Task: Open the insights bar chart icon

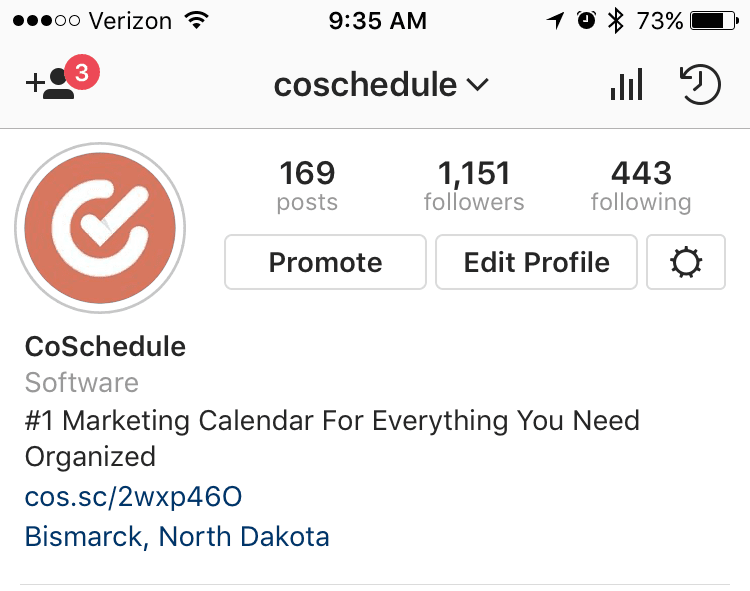Action: click(626, 85)
